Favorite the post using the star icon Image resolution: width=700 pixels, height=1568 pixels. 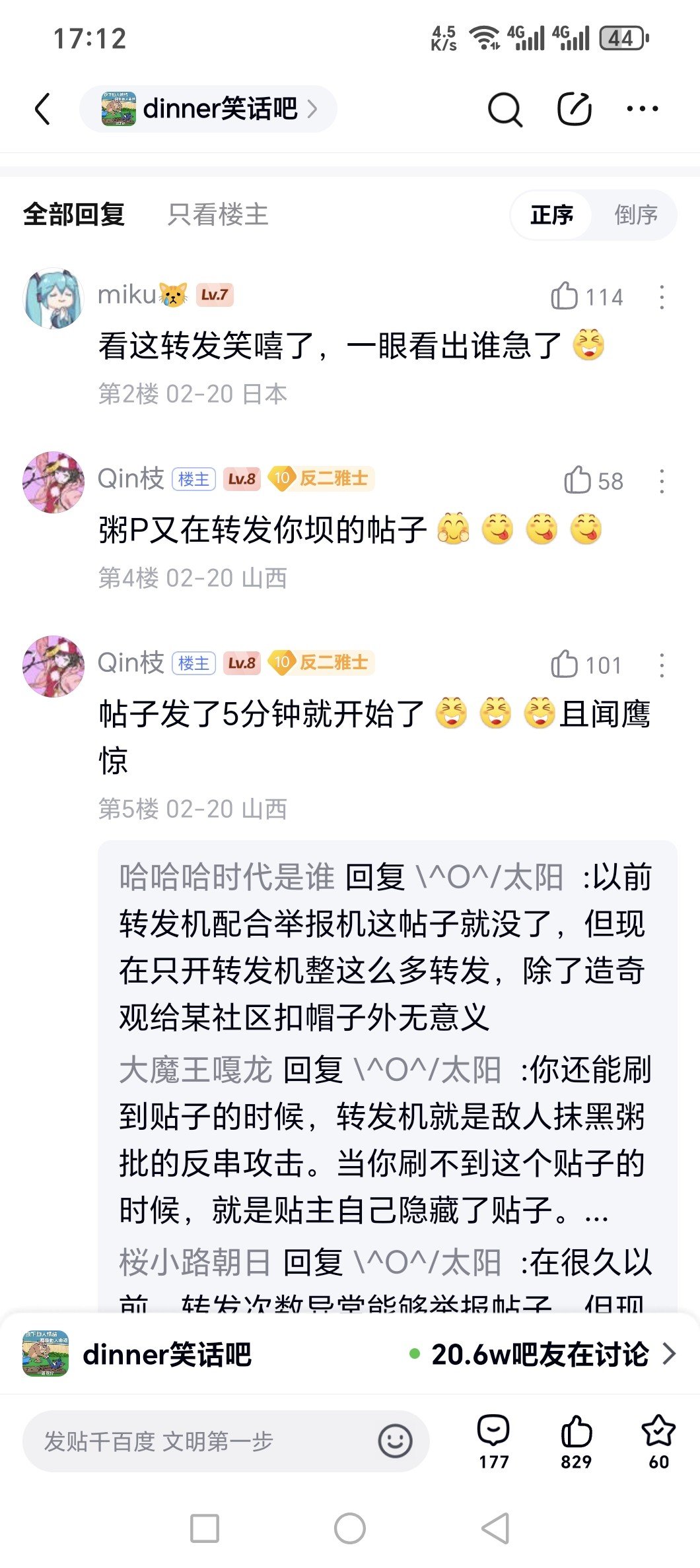tap(658, 1441)
